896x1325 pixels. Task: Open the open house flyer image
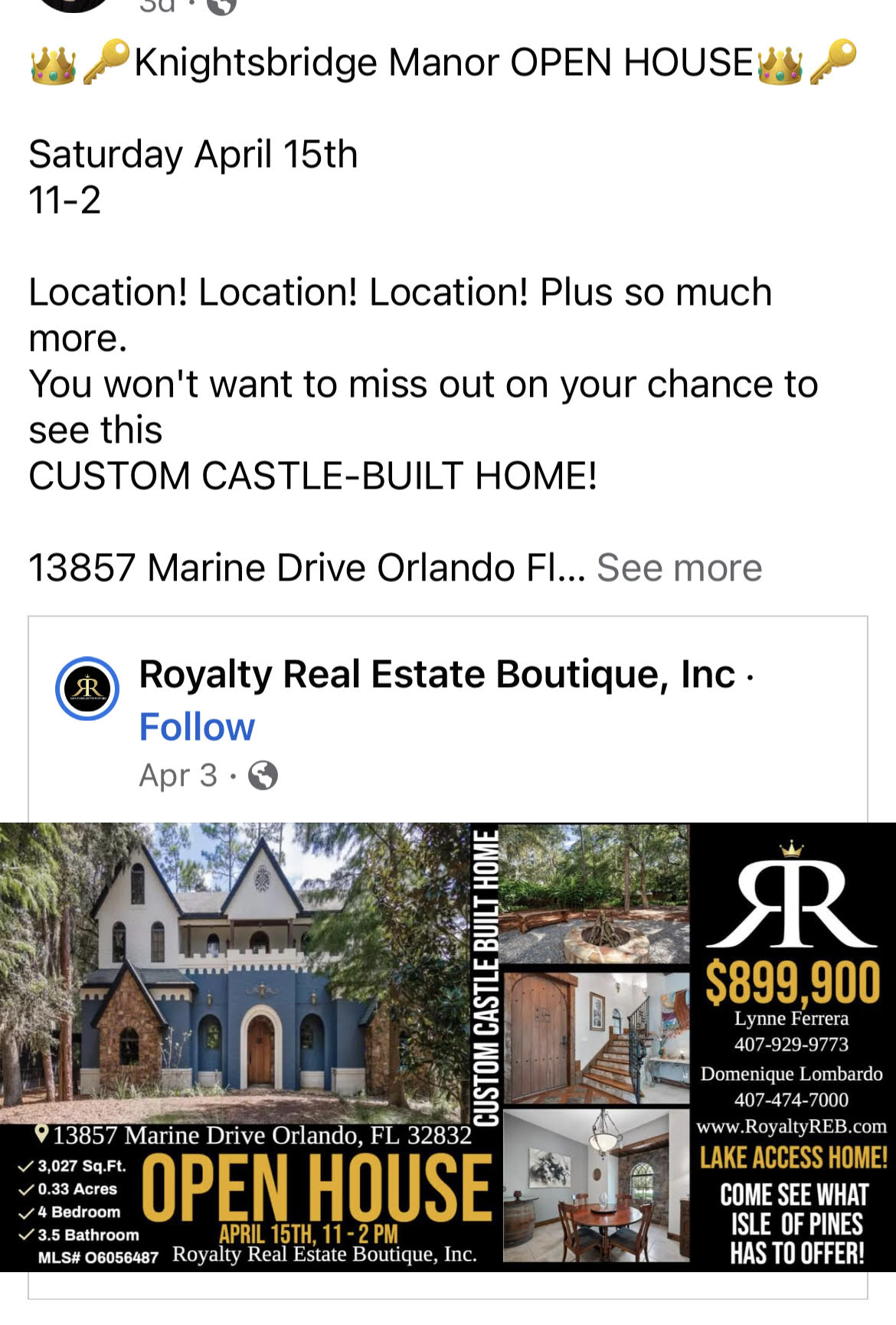[447, 1046]
